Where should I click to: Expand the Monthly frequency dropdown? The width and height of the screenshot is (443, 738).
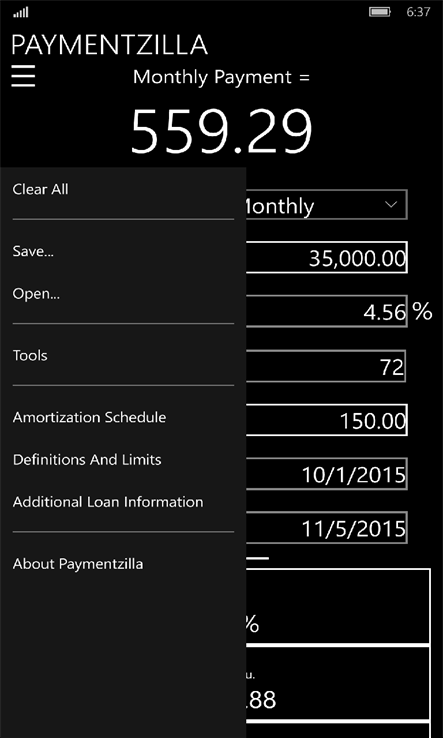(326, 205)
